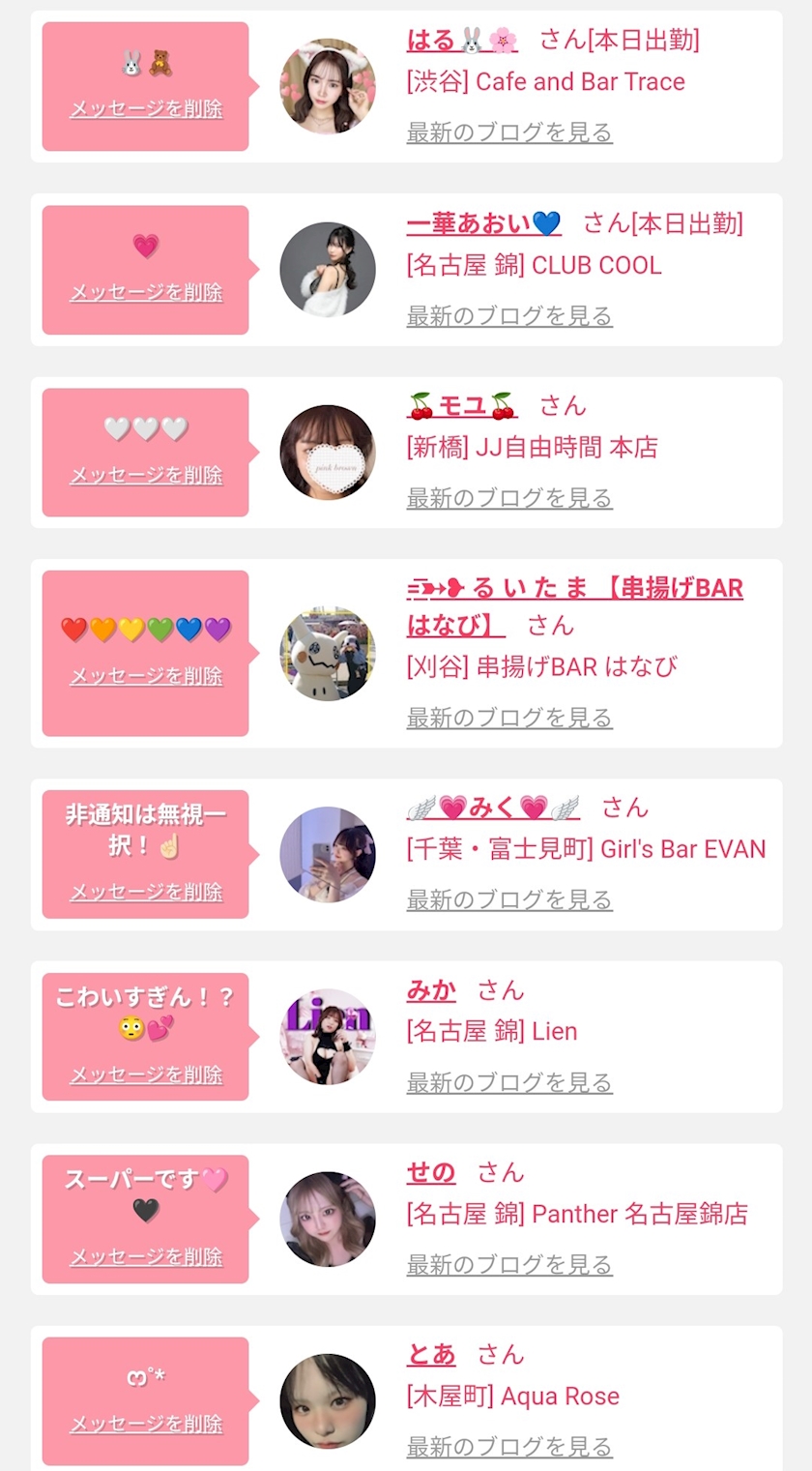Image resolution: width=812 pixels, height=1471 pixels.
Task: Delete the スーパーです message to せの
Action: point(146,1256)
